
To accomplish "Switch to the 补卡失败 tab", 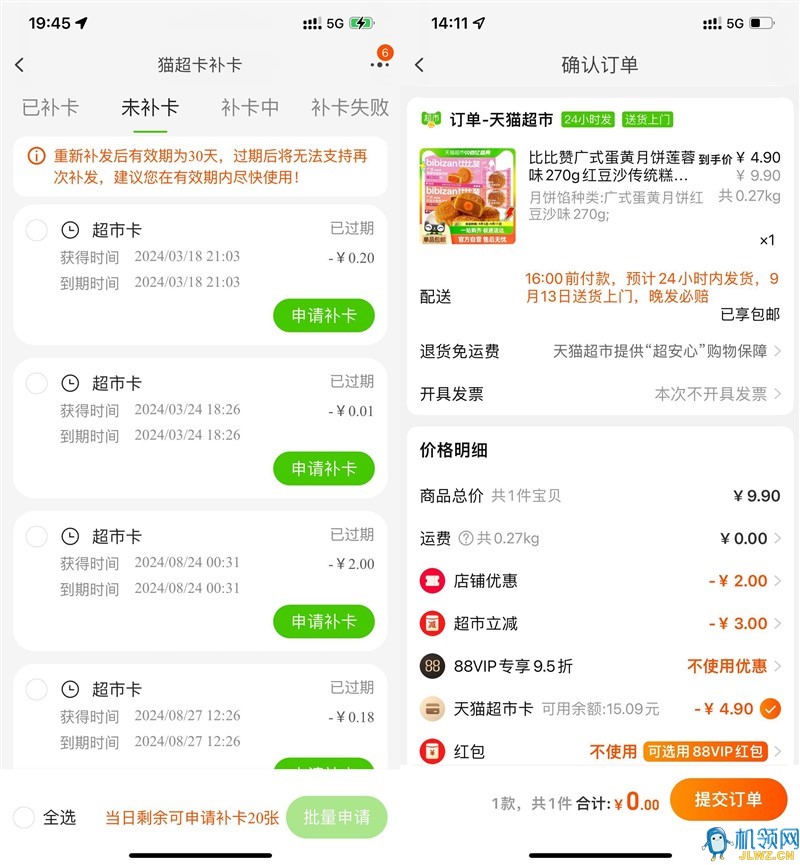I will tap(349, 107).
